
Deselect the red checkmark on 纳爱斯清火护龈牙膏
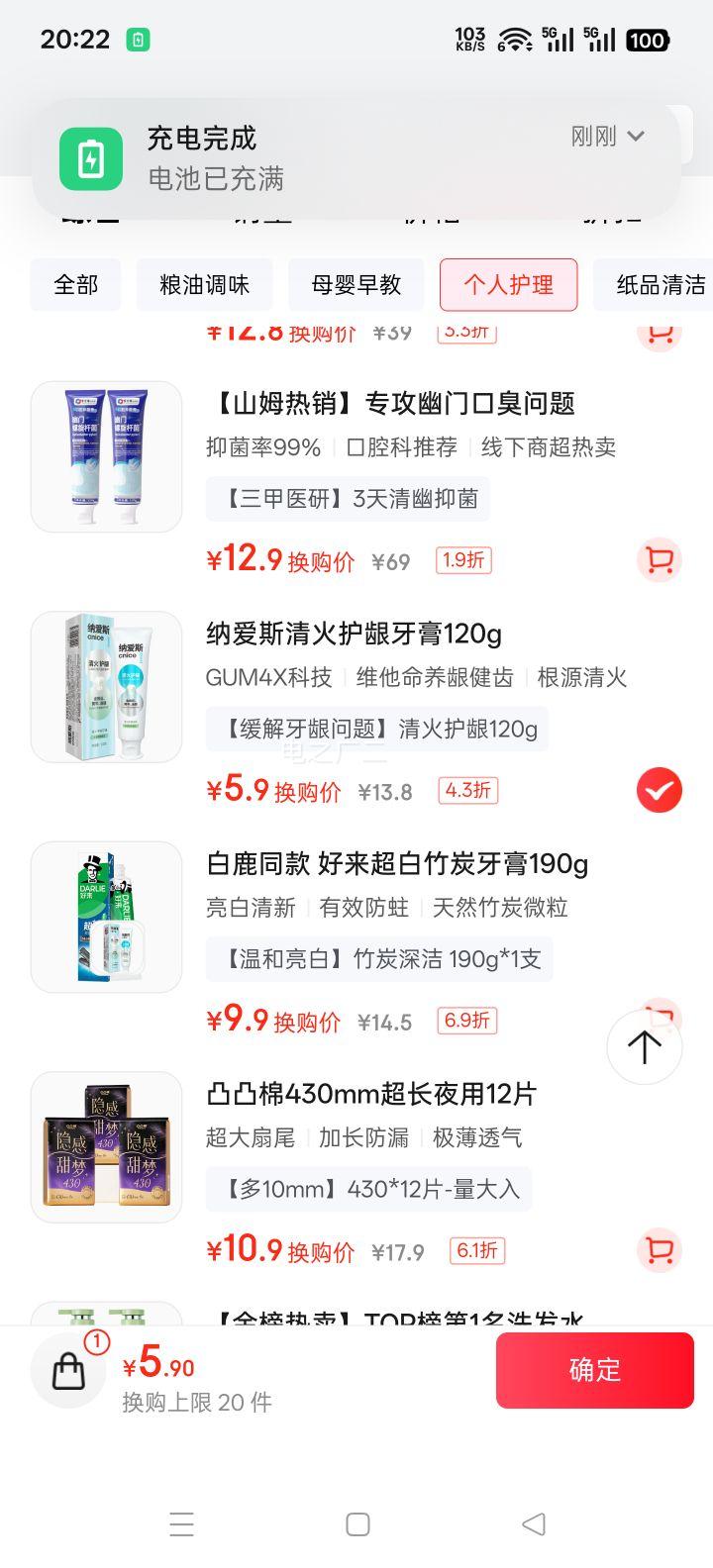pyautogui.click(x=660, y=791)
